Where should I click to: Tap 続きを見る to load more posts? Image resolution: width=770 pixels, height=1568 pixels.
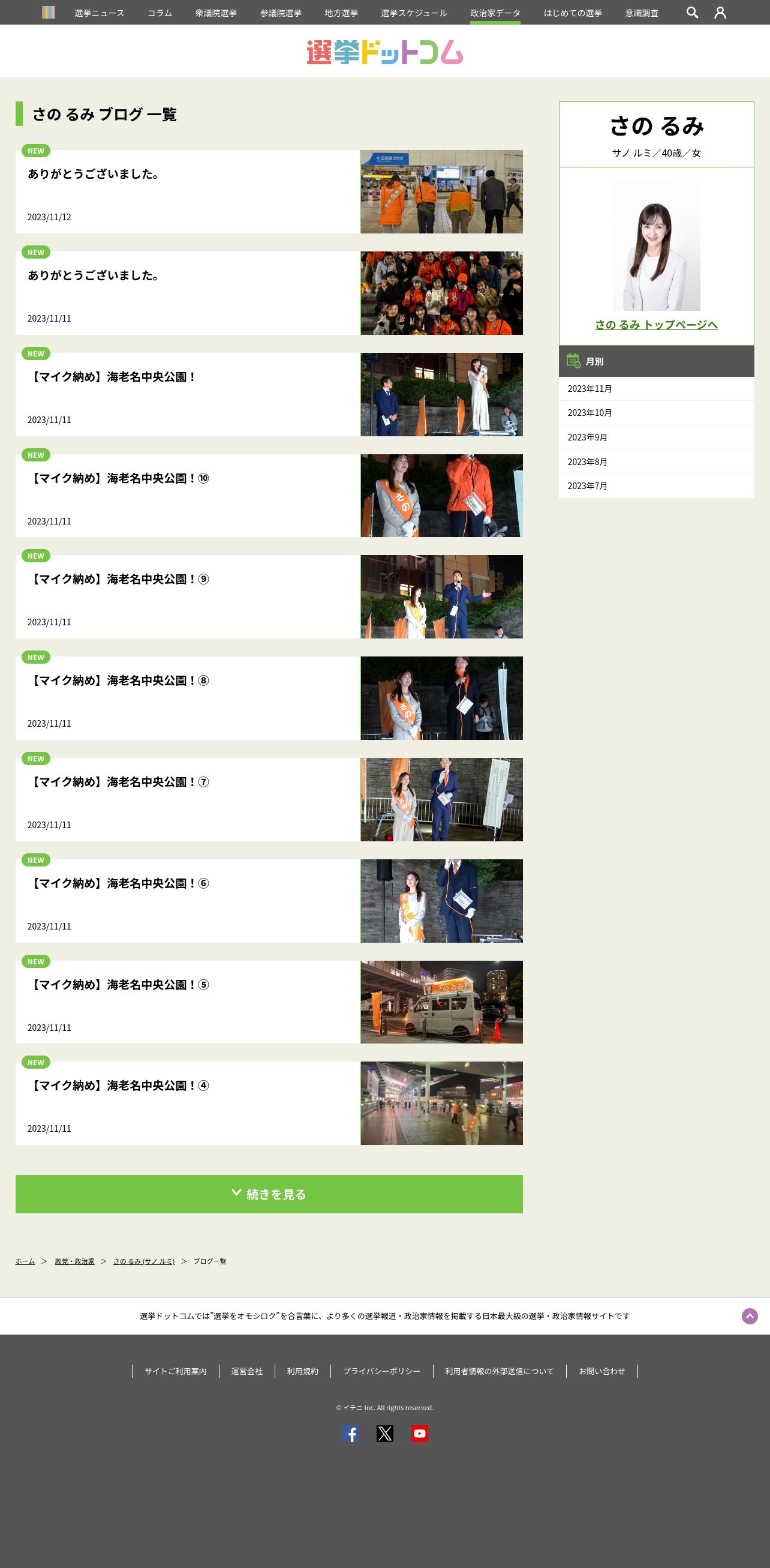[269, 1194]
